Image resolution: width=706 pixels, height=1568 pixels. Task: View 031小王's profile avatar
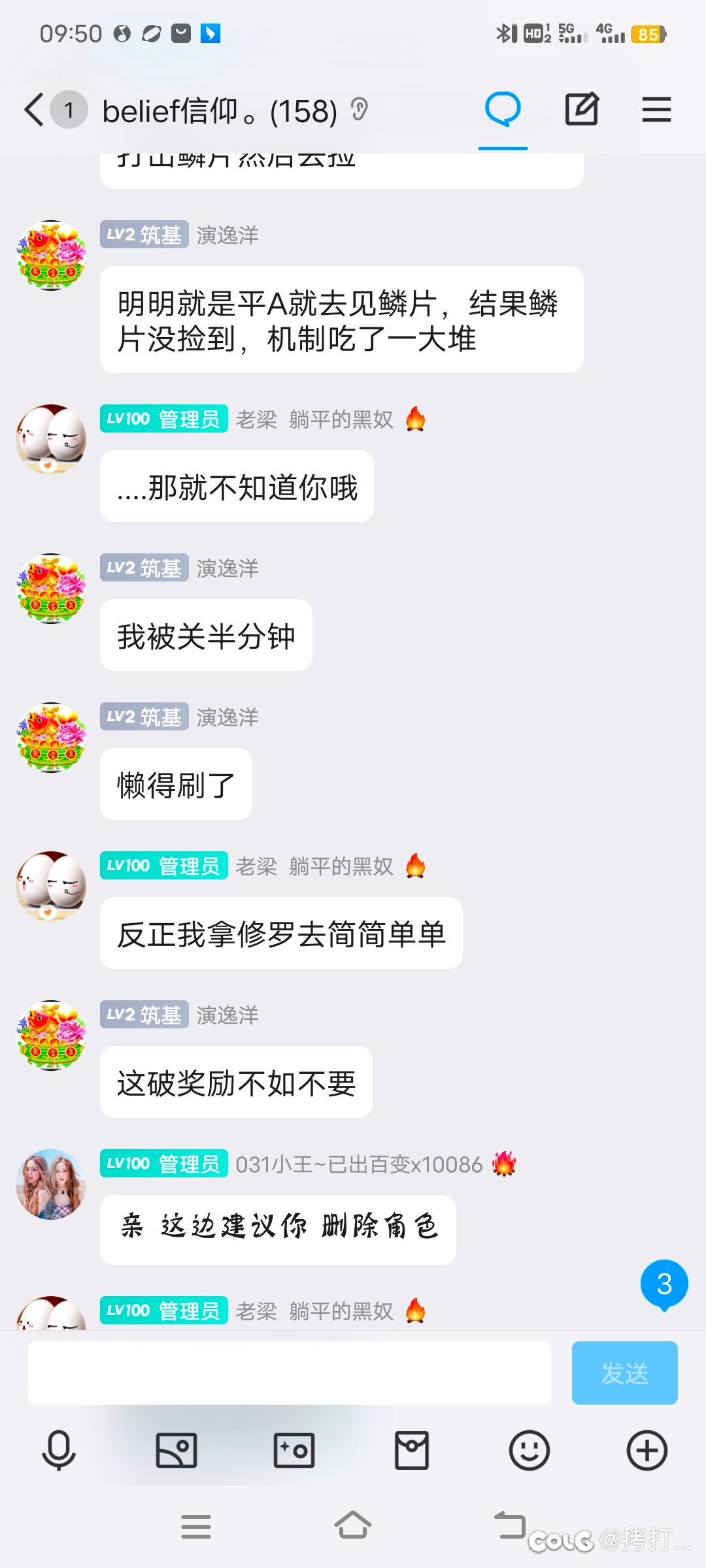point(51,1184)
